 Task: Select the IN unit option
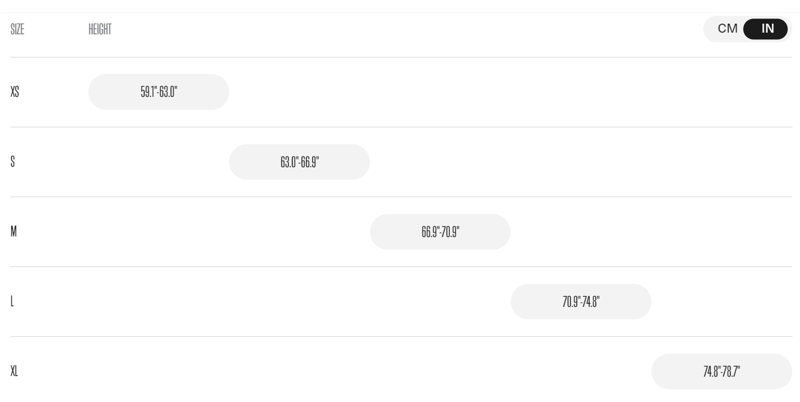[x=767, y=29]
